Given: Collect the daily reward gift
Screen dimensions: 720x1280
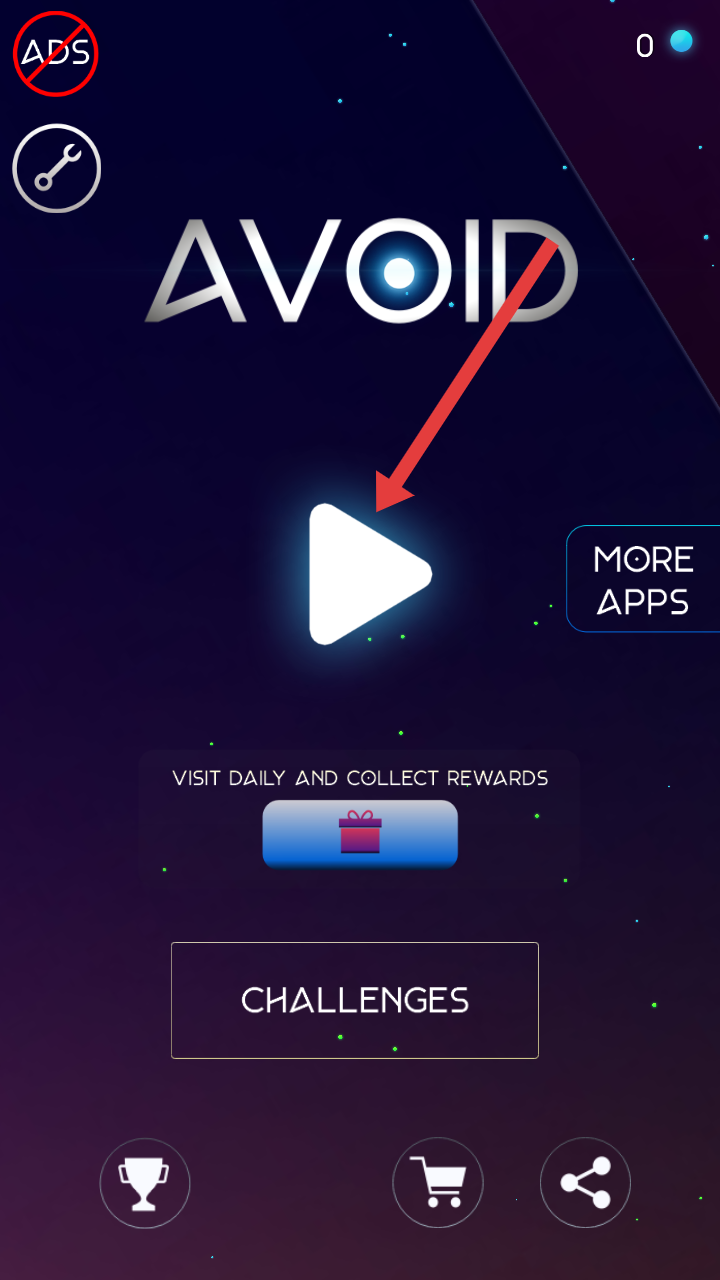Looking at the screenshot, I should pos(360,833).
